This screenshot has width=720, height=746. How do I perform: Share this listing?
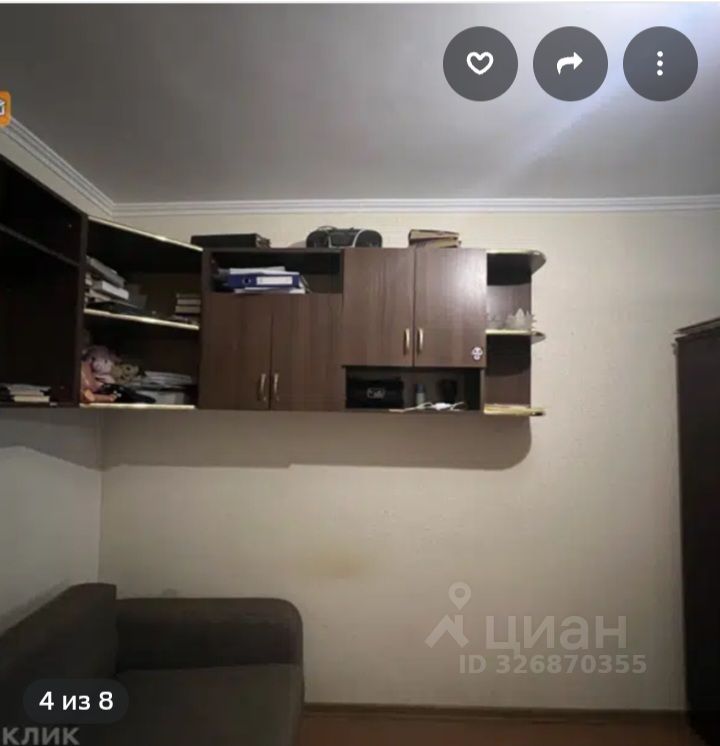click(570, 64)
